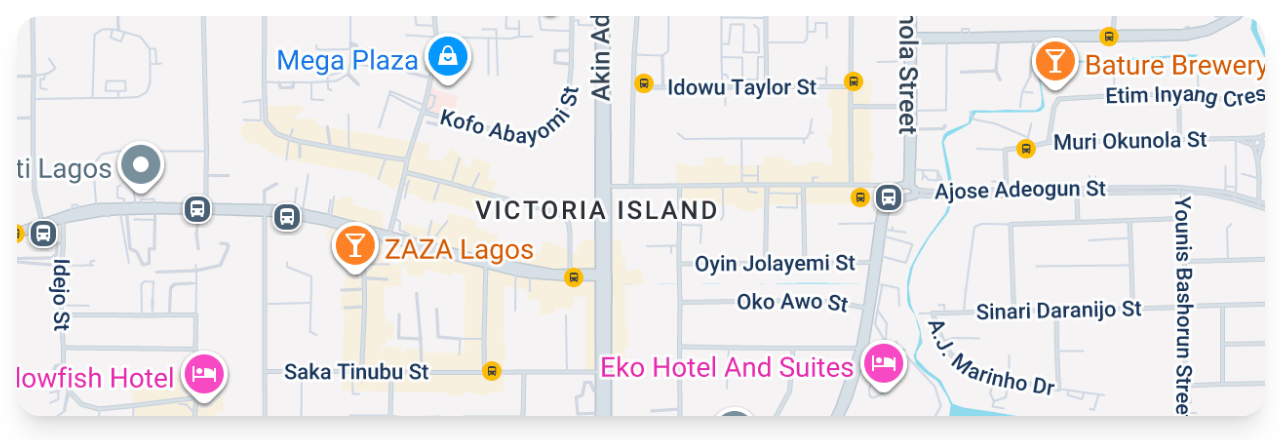Tap the bus stop on Ajose Adeogun St
The width and height of the screenshot is (1288, 440).
point(887,197)
